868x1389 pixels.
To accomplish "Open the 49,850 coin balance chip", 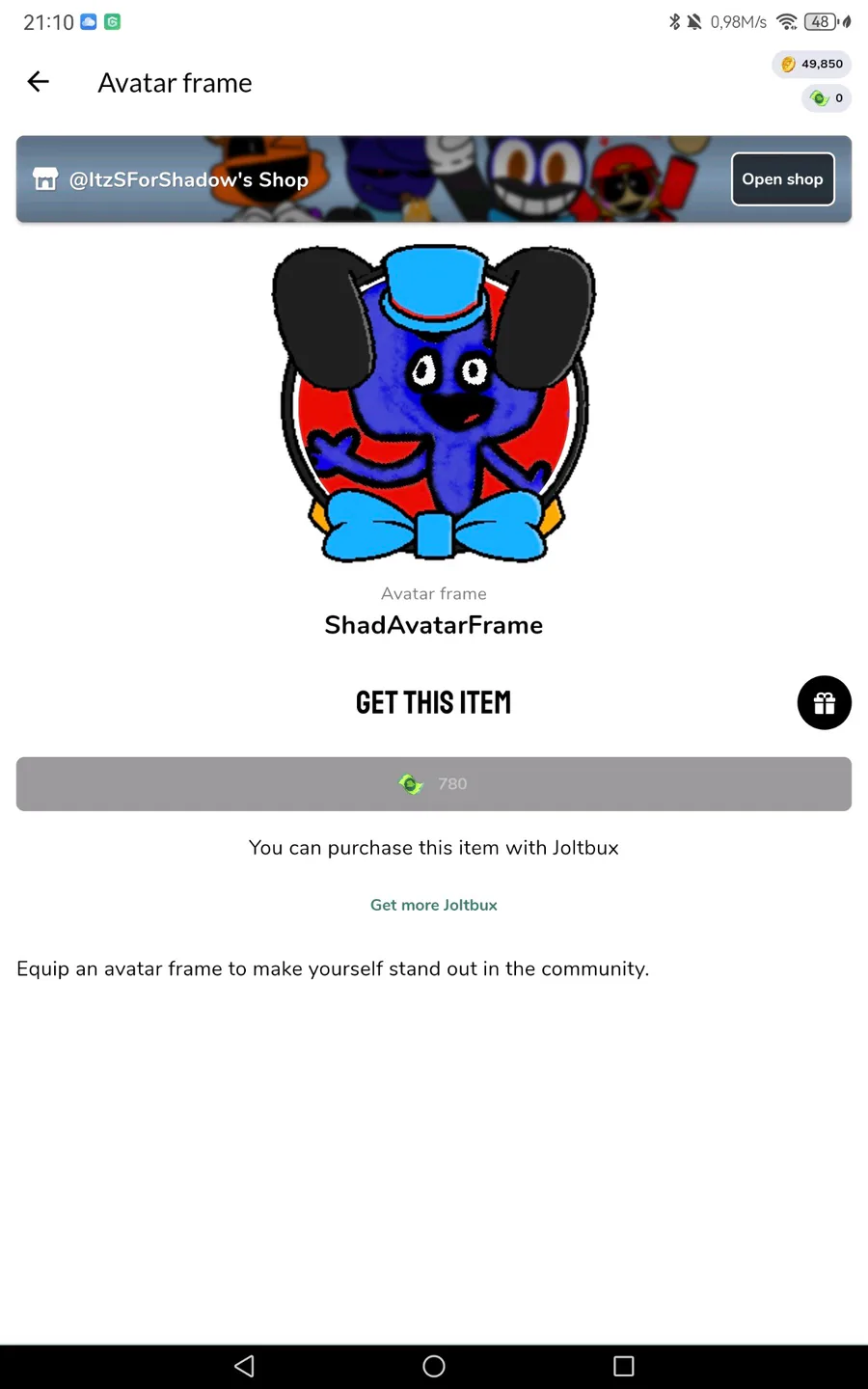I will (x=812, y=64).
